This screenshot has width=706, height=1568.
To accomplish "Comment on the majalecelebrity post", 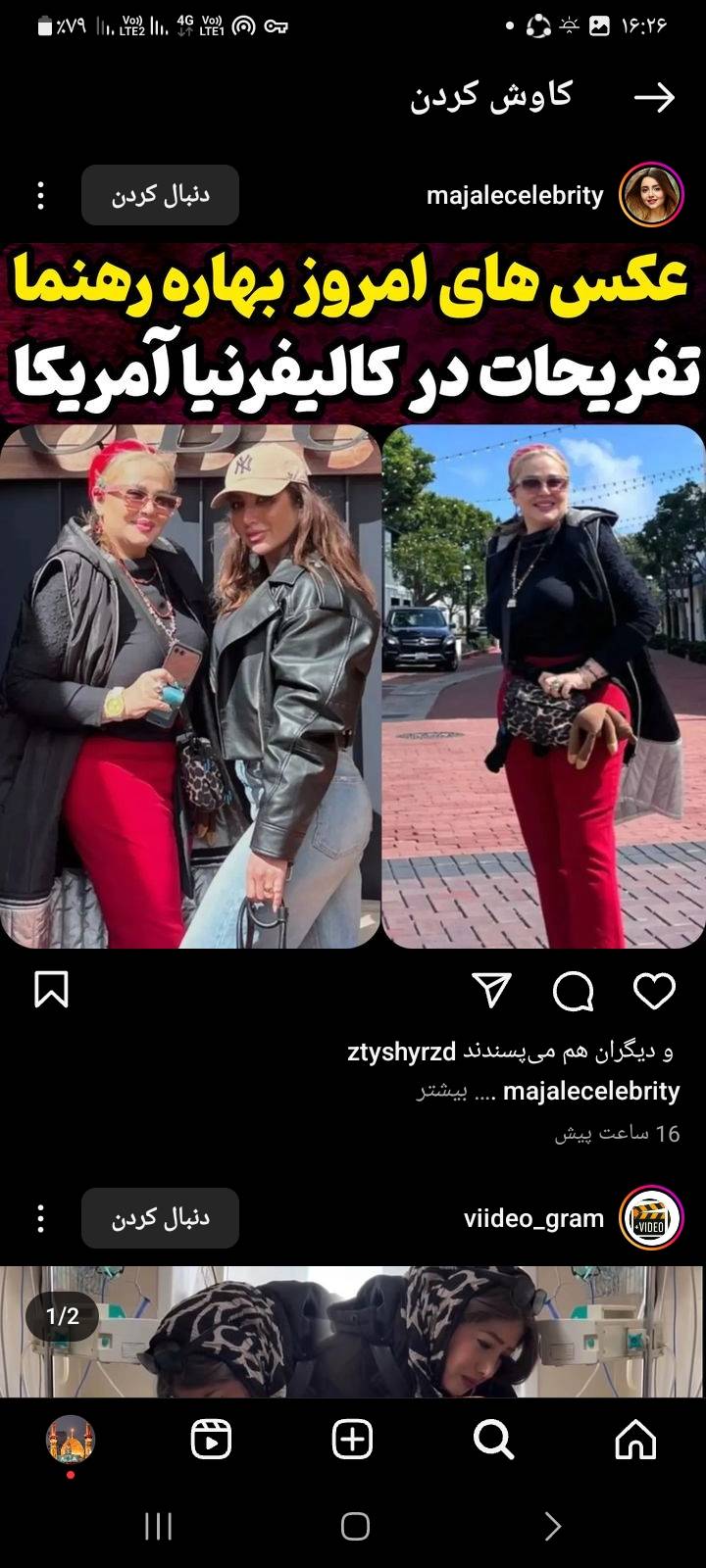I will coord(573,991).
